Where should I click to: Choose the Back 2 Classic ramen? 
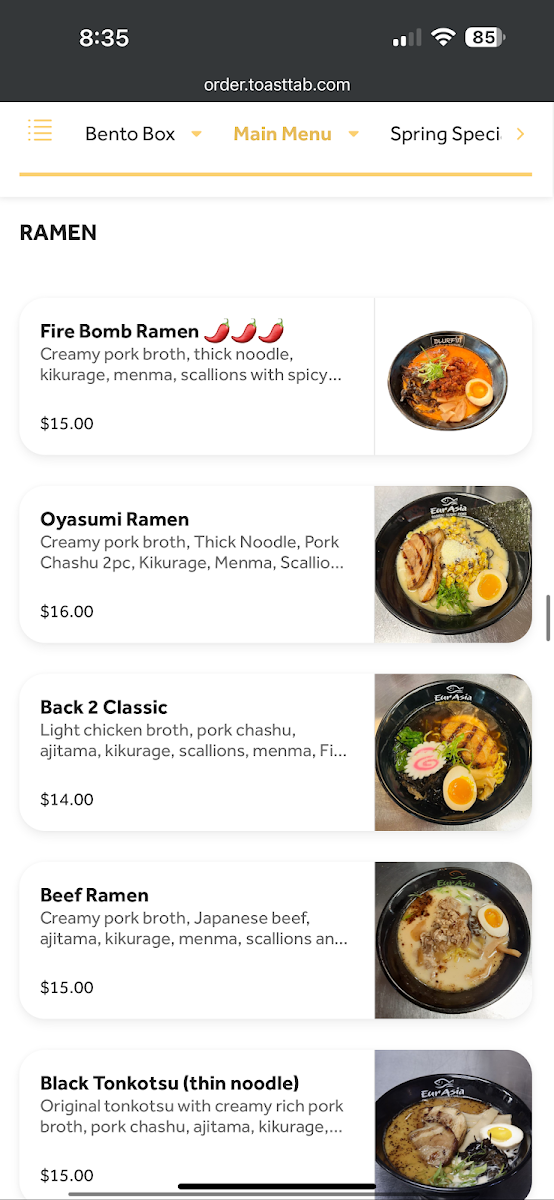[276, 753]
